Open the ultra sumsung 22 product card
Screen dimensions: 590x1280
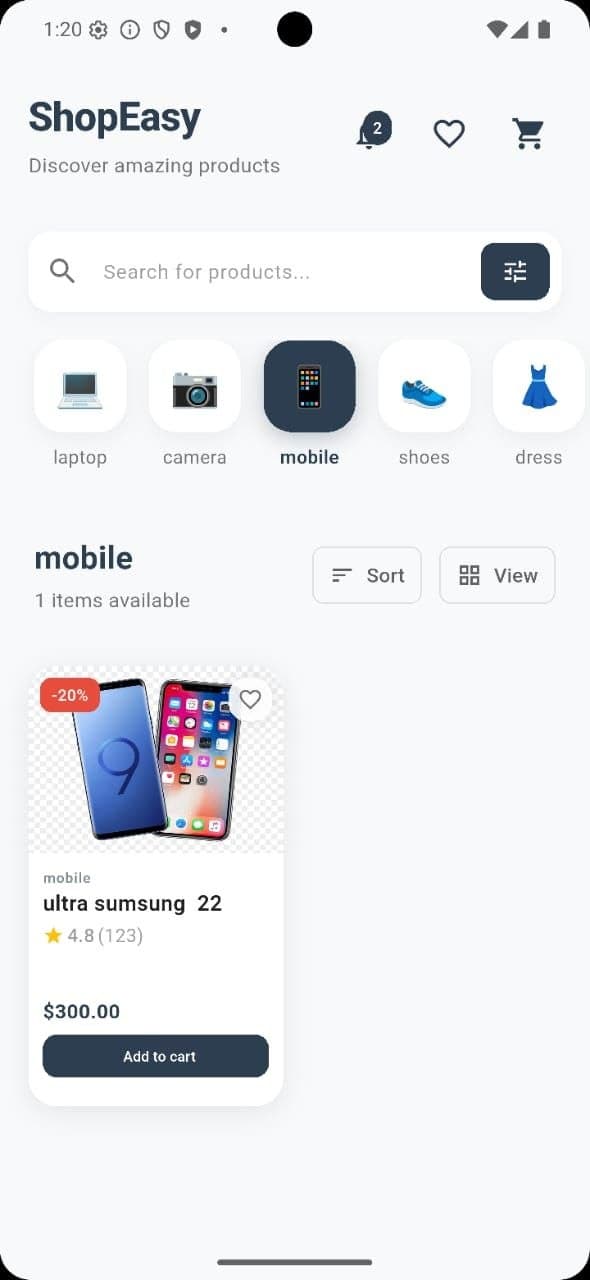(x=156, y=886)
